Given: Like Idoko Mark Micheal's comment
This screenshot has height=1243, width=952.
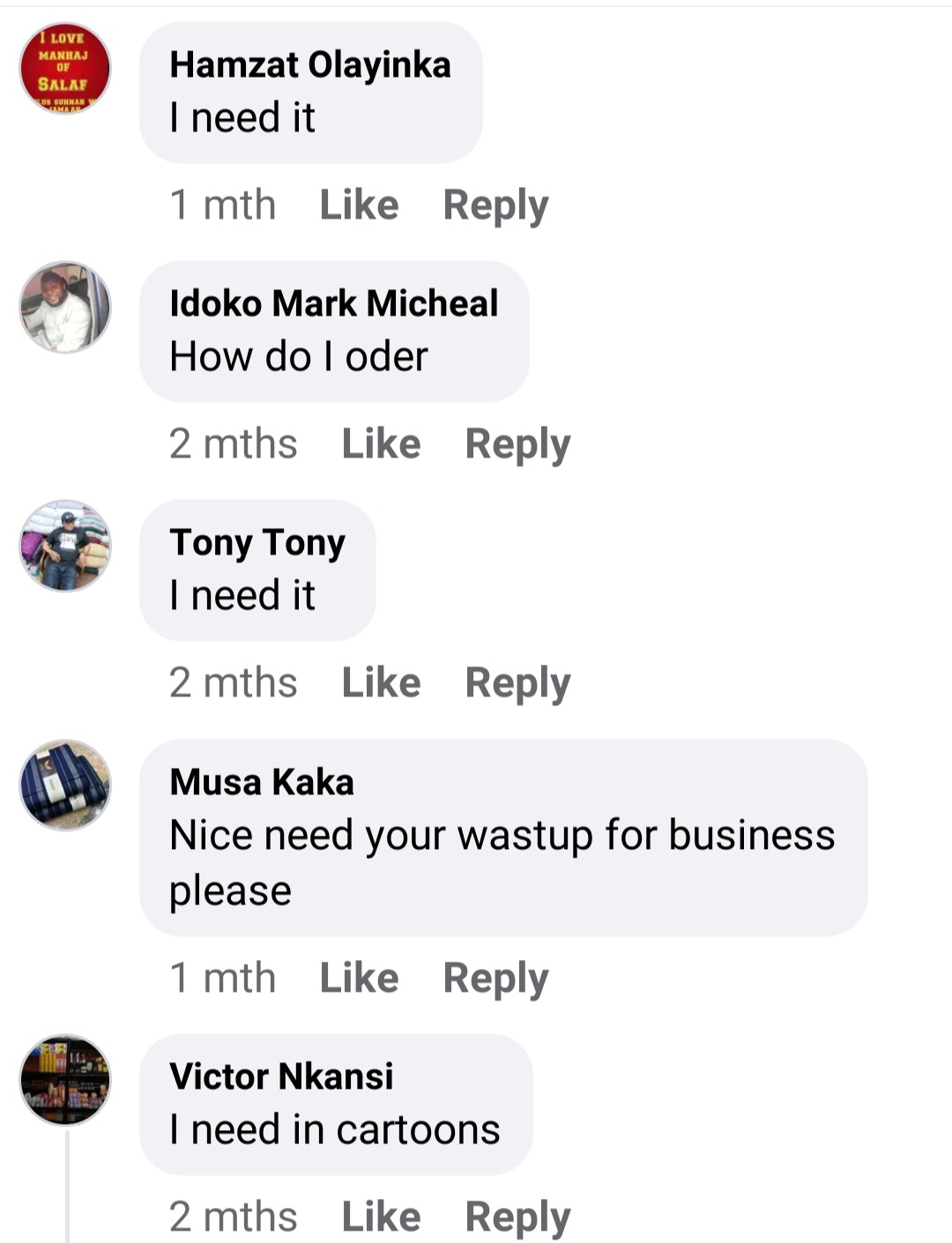Looking at the screenshot, I should pyautogui.click(x=381, y=444).
